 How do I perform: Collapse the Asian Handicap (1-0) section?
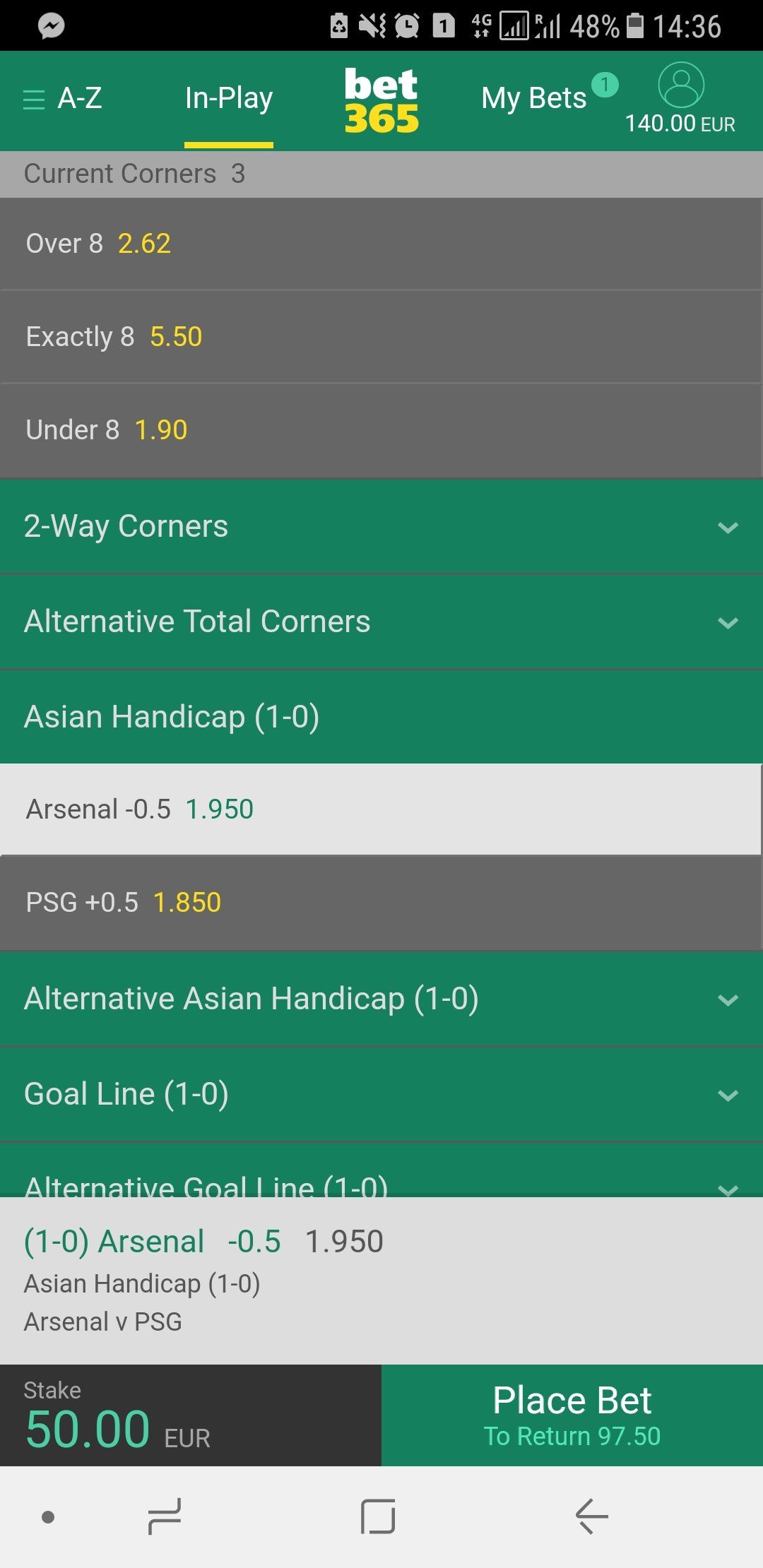click(381, 717)
